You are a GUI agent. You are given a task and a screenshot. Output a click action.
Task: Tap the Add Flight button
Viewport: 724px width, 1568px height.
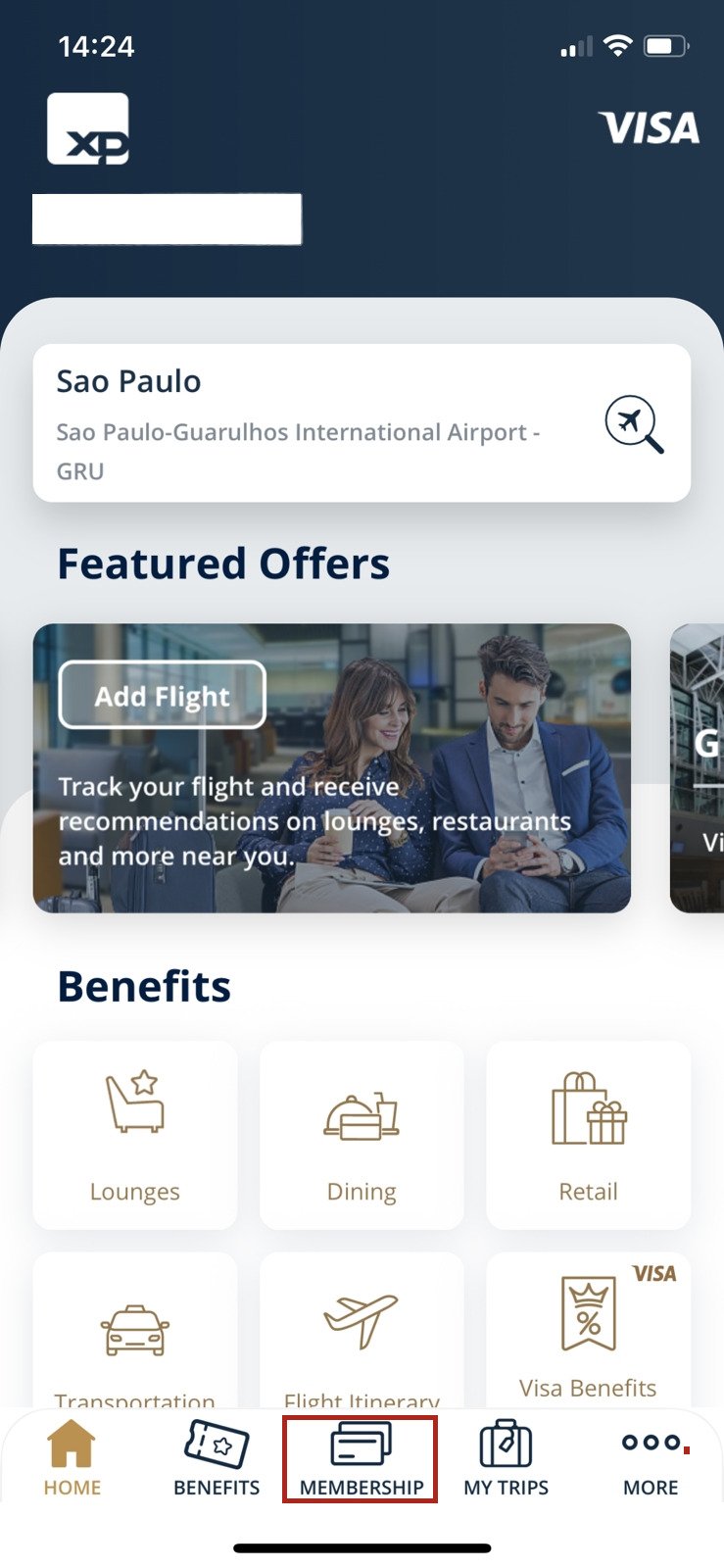point(163,695)
